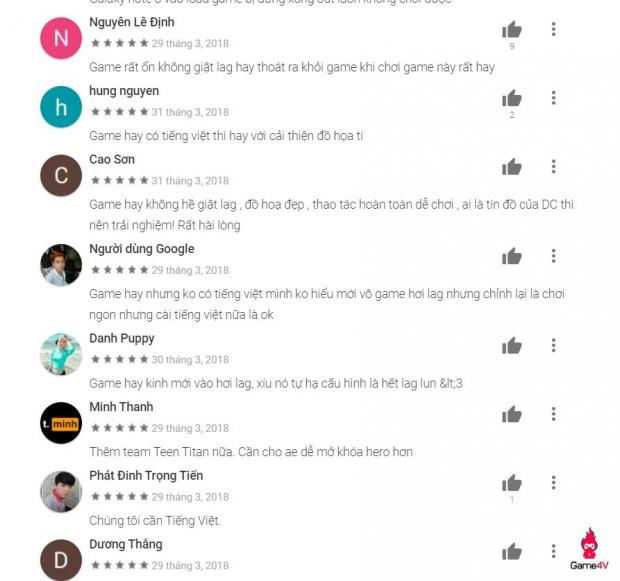
Task: Like Phát Đinh Trọng Tiến's review
Action: [x=512, y=482]
